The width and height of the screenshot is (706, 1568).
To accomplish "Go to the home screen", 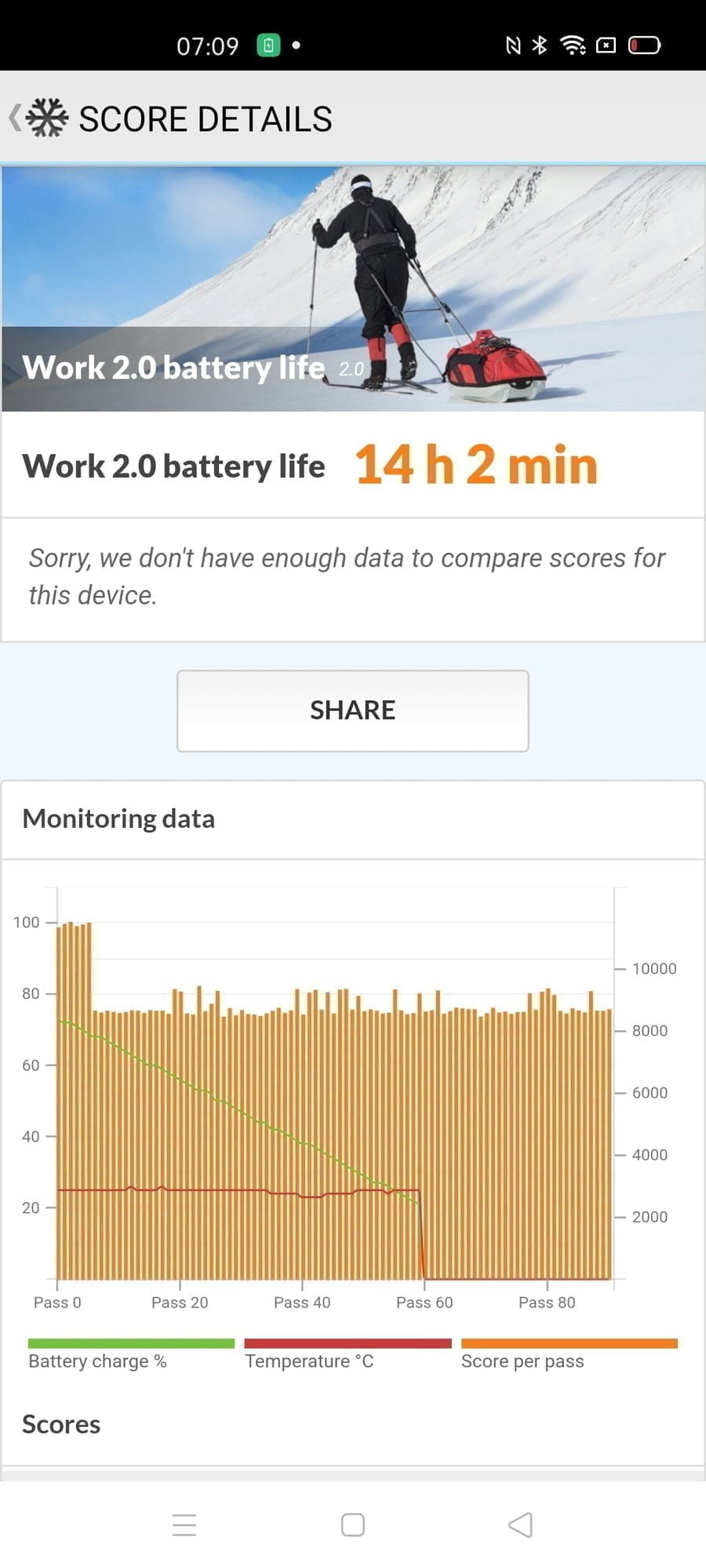I will pos(353,1525).
